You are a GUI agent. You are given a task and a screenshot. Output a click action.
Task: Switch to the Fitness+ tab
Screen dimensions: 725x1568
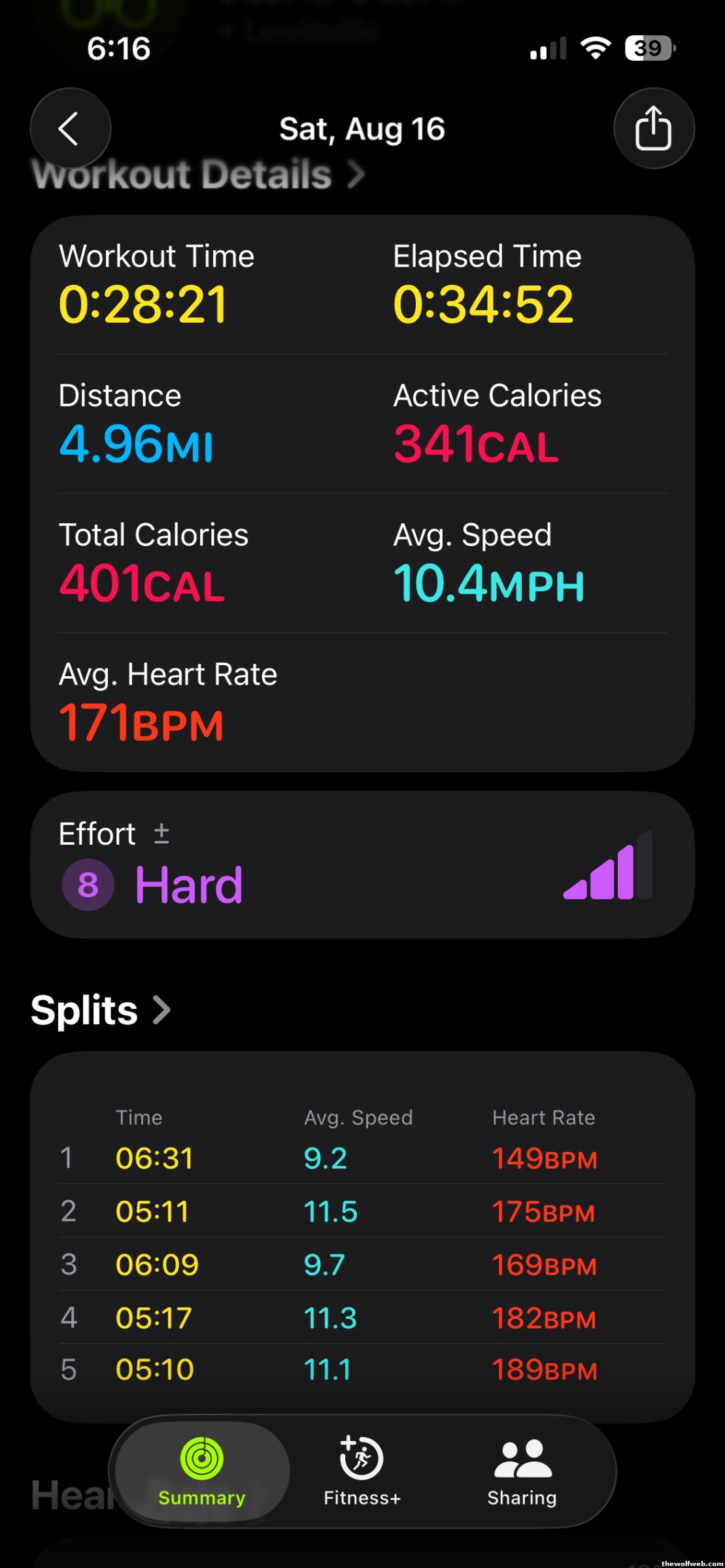pos(362,1471)
